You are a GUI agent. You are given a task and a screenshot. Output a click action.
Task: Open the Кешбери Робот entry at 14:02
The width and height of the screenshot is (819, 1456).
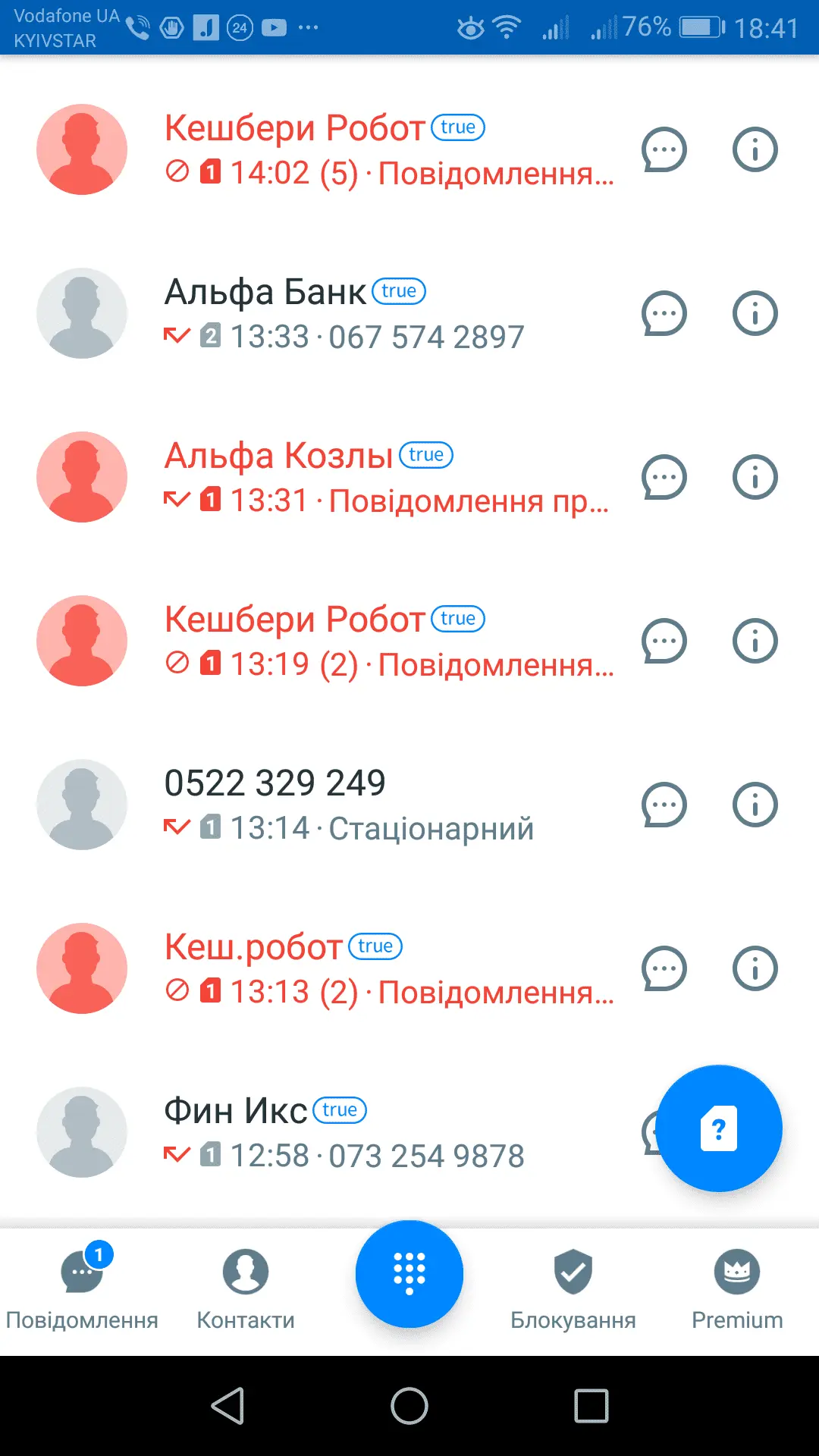(341, 149)
